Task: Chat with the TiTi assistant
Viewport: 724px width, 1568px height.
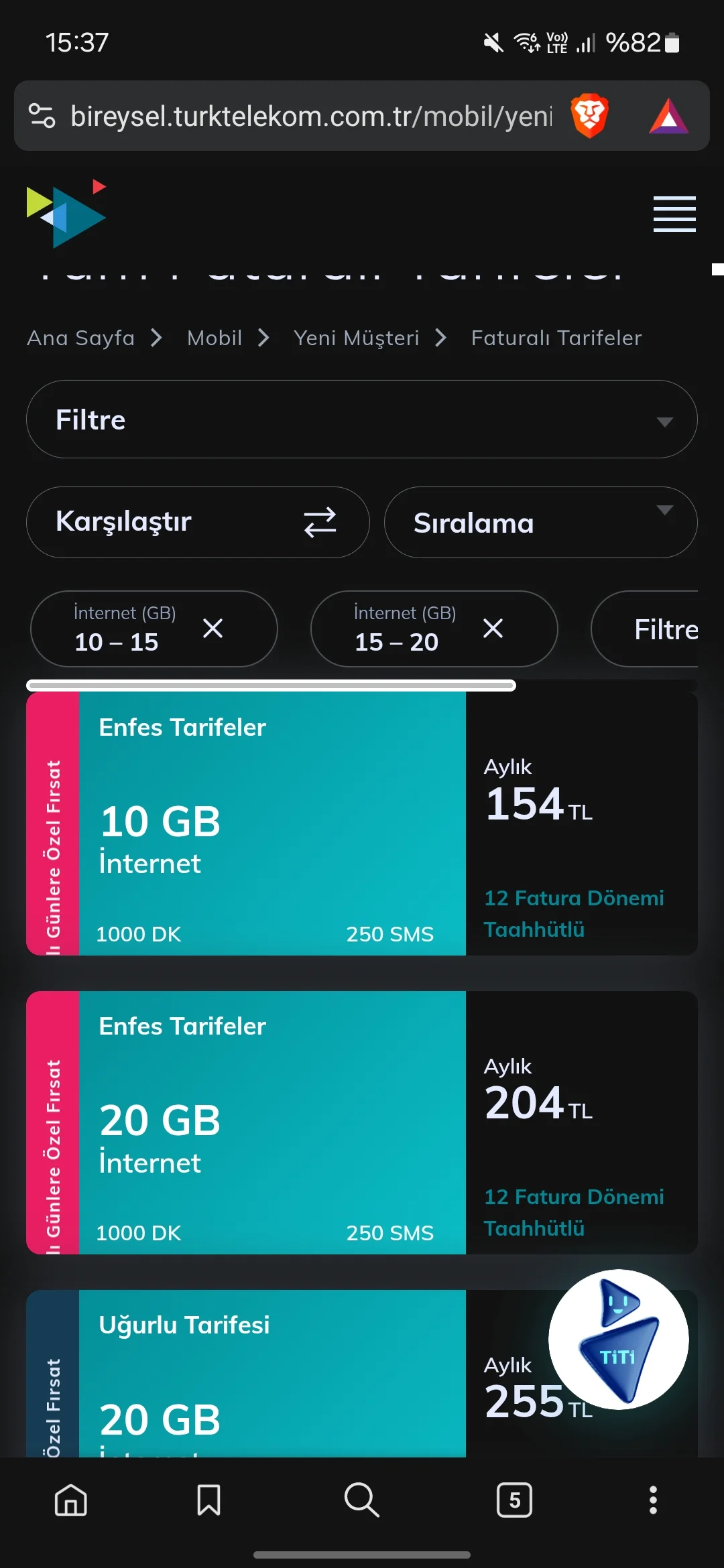Action: [618, 1339]
